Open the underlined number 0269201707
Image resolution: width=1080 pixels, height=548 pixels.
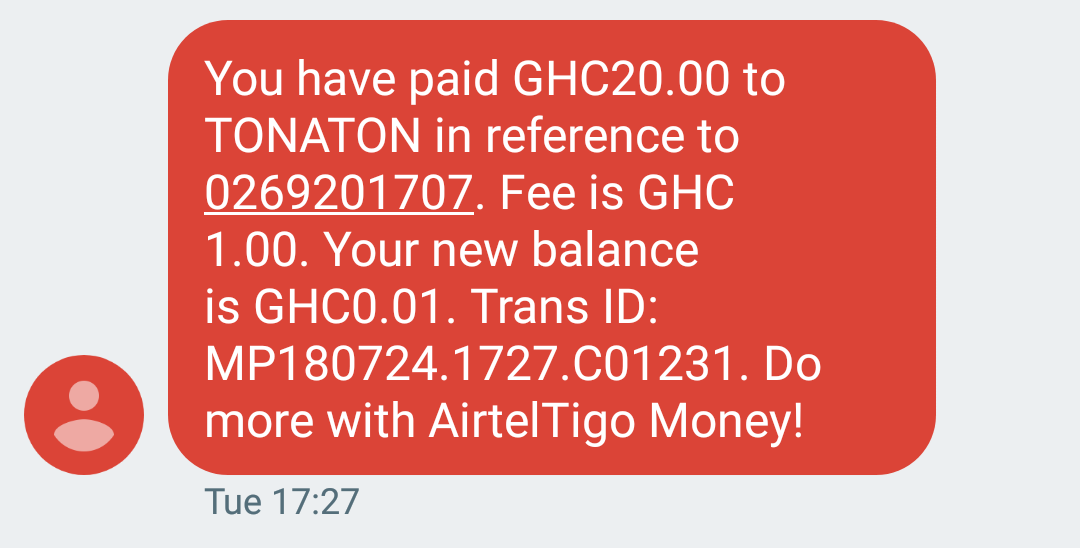tap(338, 193)
